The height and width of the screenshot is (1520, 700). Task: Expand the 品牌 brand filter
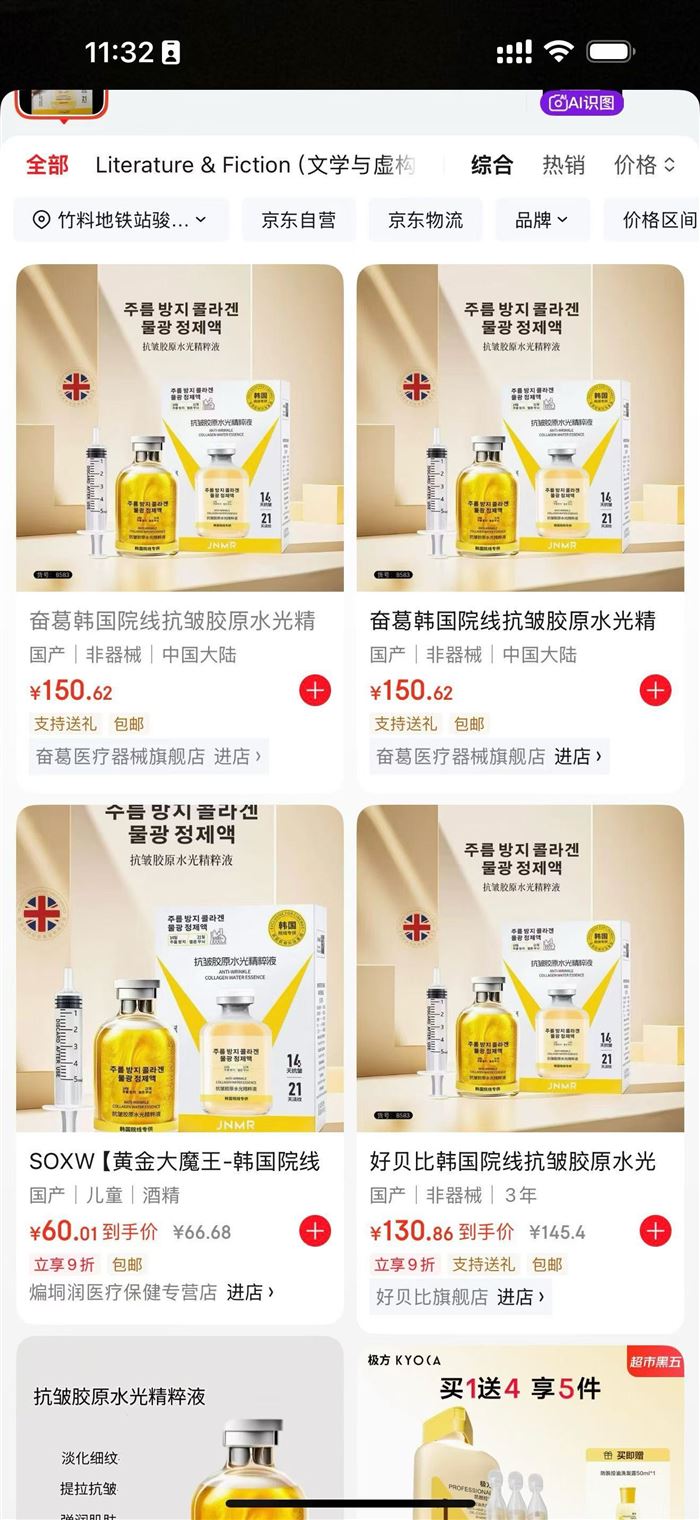(x=541, y=220)
